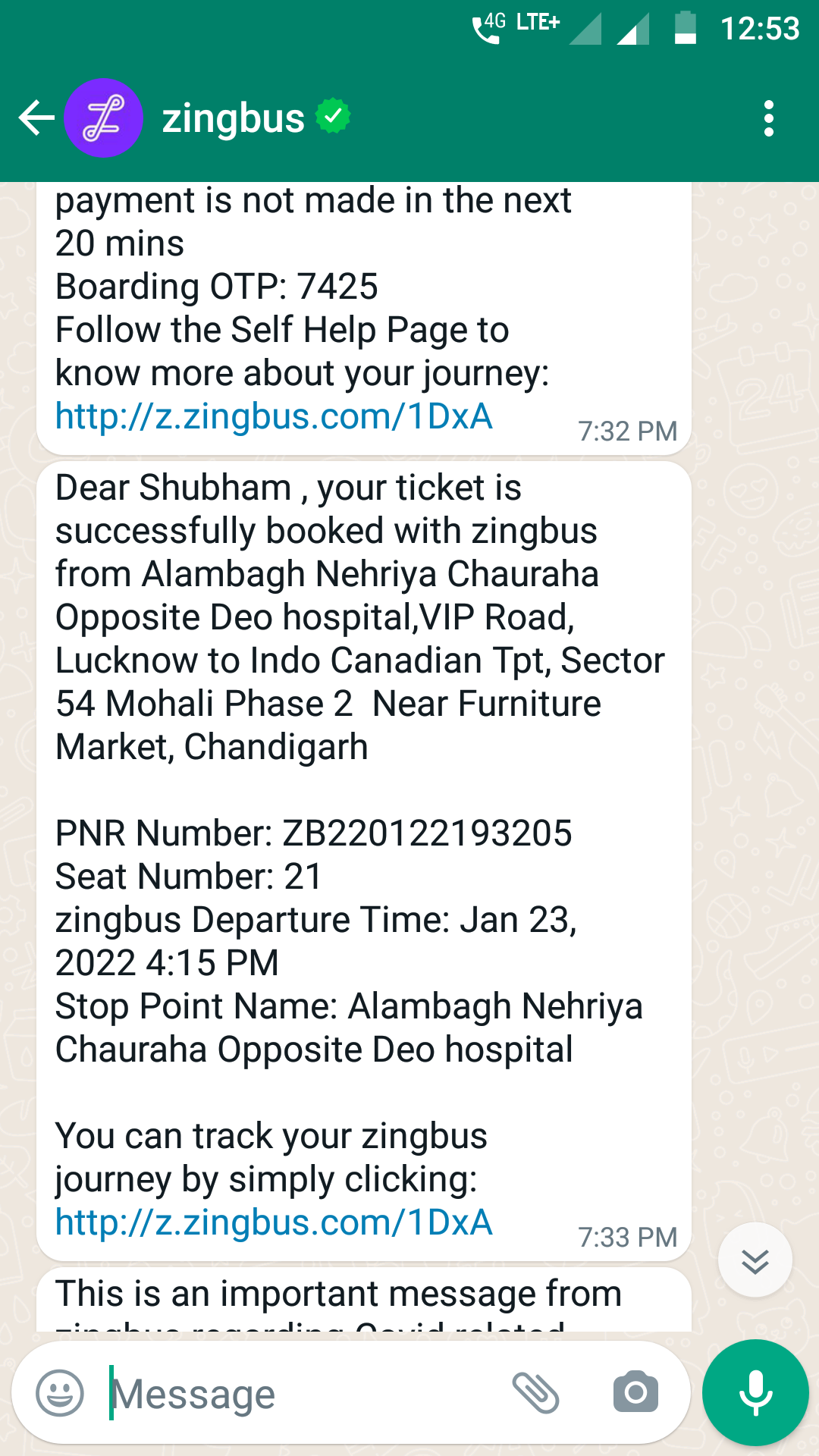The image size is (819, 1456).
Task: Open zingbus contact profile info
Action: 234,118
